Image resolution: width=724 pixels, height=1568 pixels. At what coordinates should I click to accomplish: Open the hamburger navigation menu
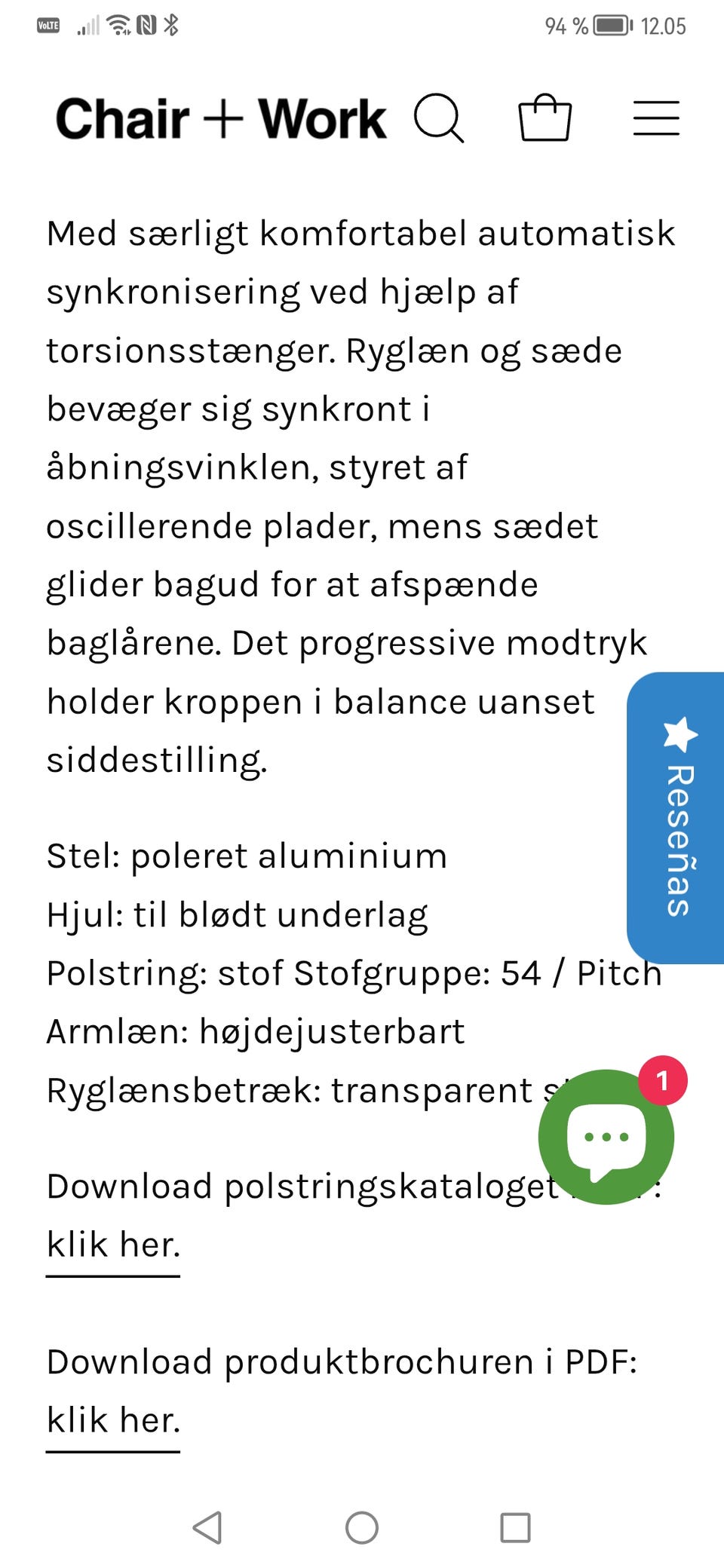click(655, 119)
